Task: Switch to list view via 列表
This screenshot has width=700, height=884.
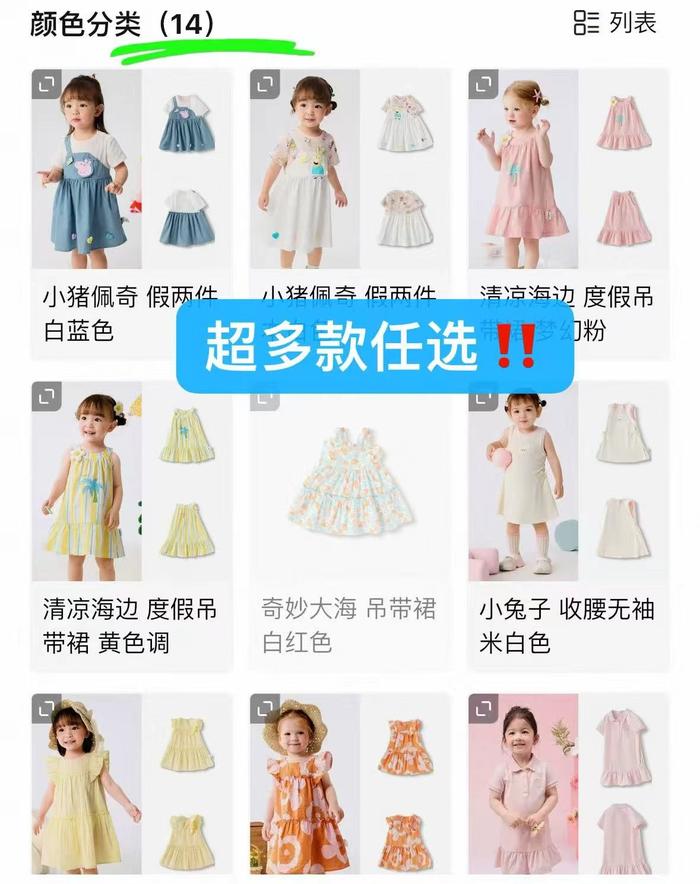Action: point(615,24)
